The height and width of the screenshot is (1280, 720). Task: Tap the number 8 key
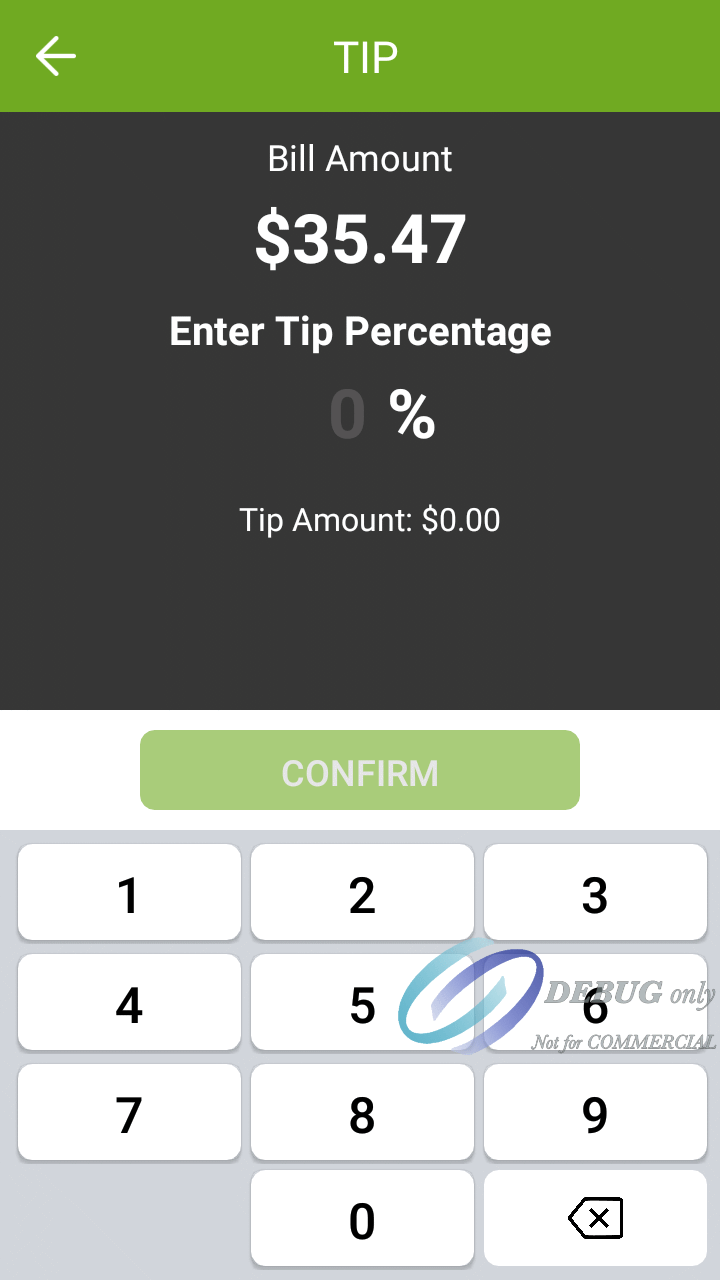point(361,1112)
